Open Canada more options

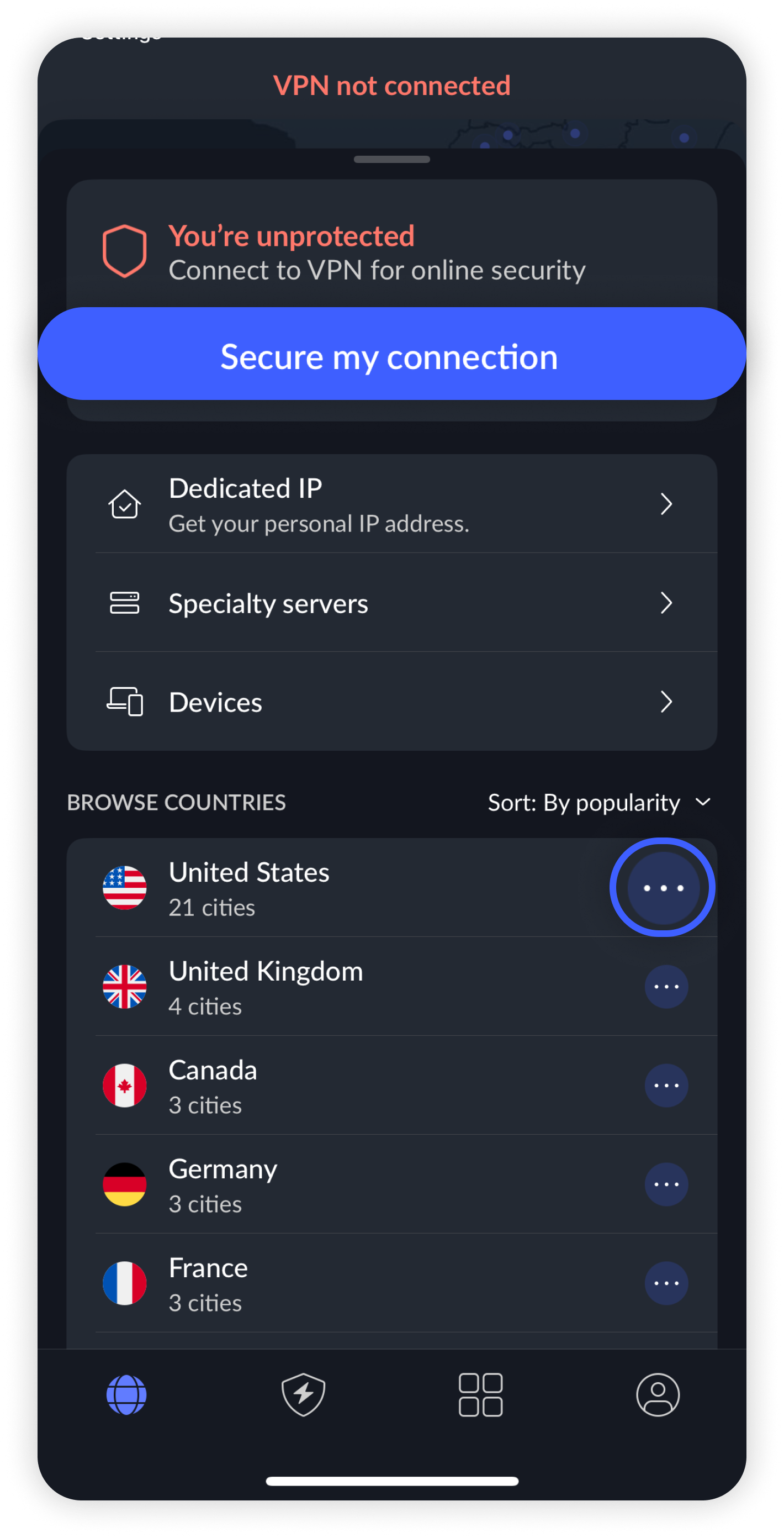(x=666, y=1086)
